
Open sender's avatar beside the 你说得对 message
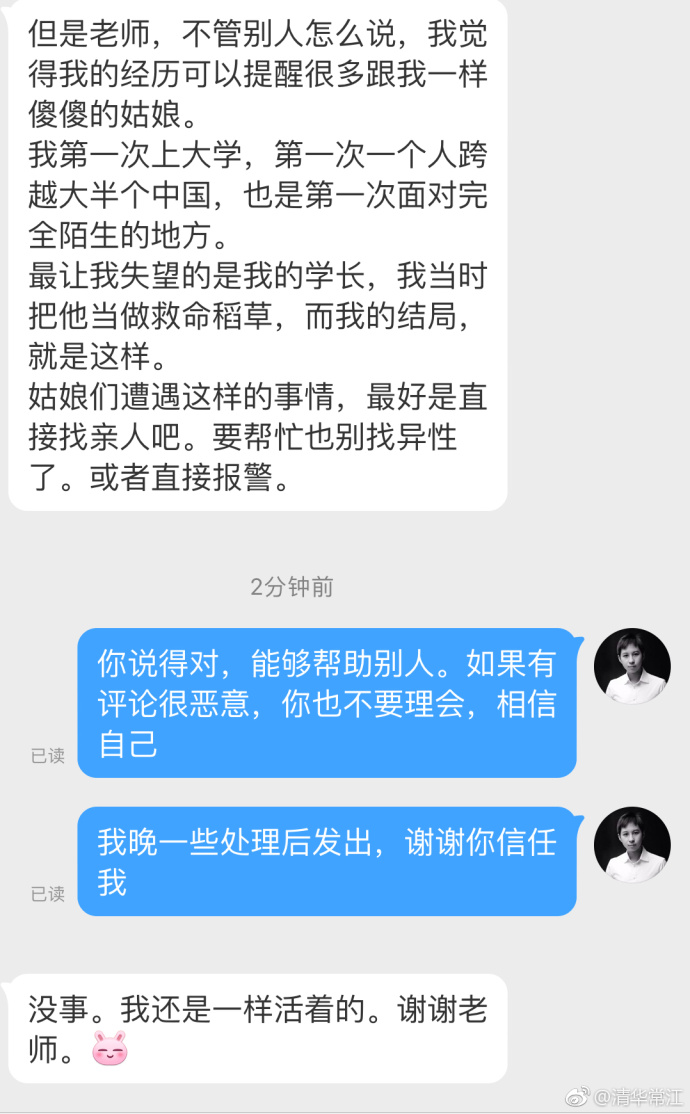(632, 667)
